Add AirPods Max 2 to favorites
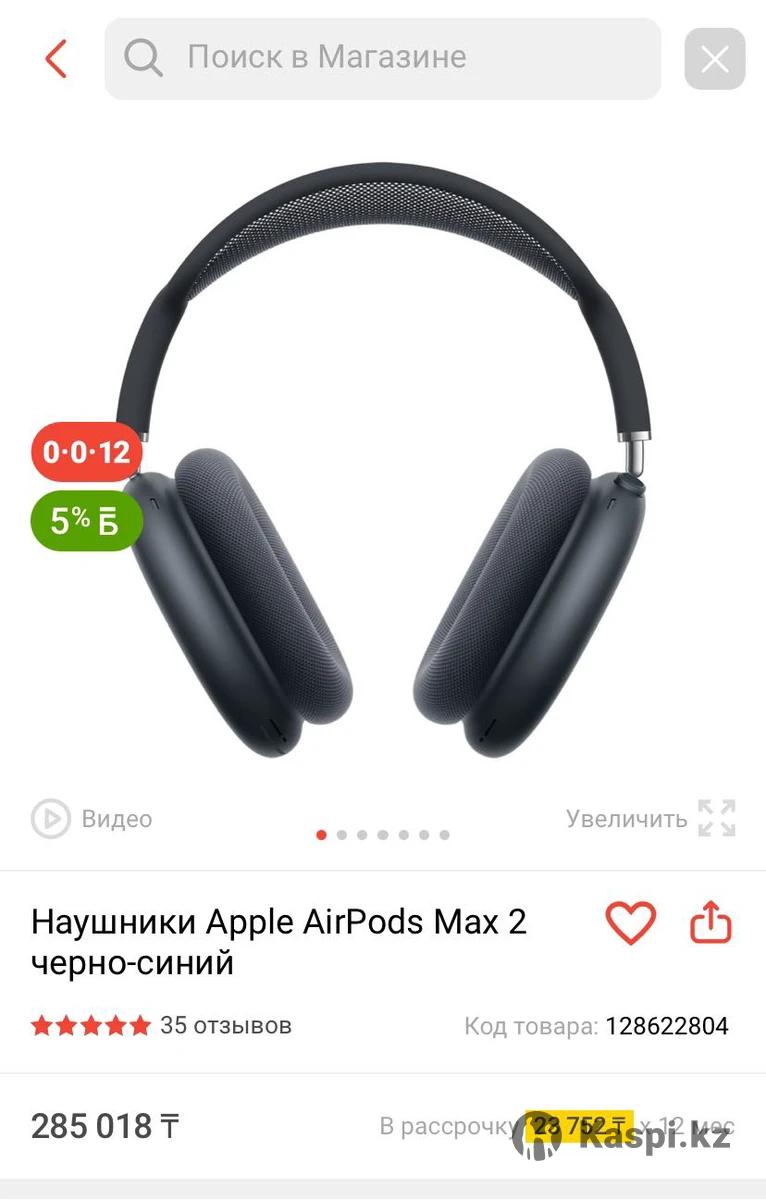766x1200 pixels. coord(631,923)
